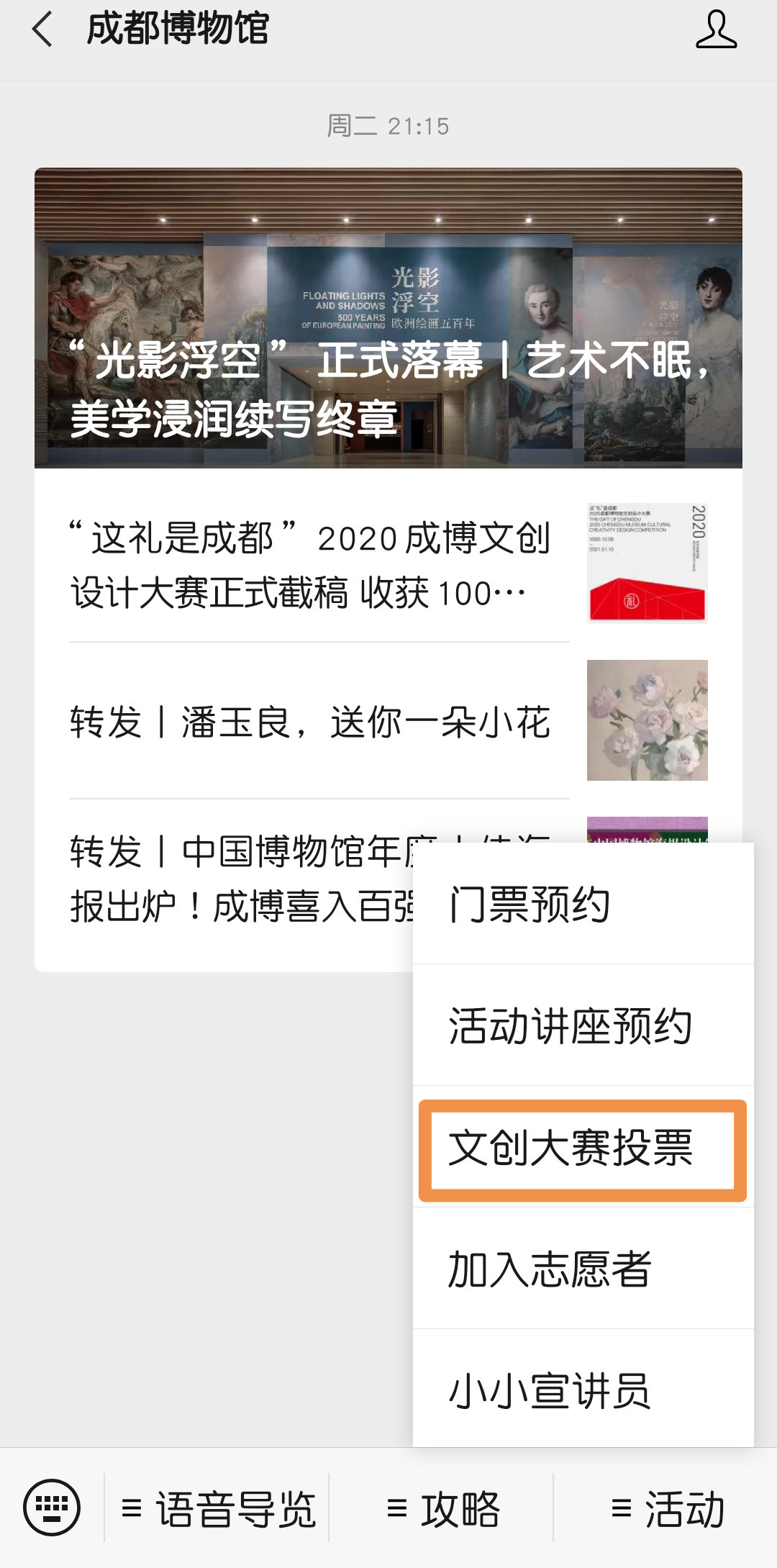This screenshot has height=1568, width=777.
Task: Go back from 成都博物馆 chat
Action: (x=42, y=30)
